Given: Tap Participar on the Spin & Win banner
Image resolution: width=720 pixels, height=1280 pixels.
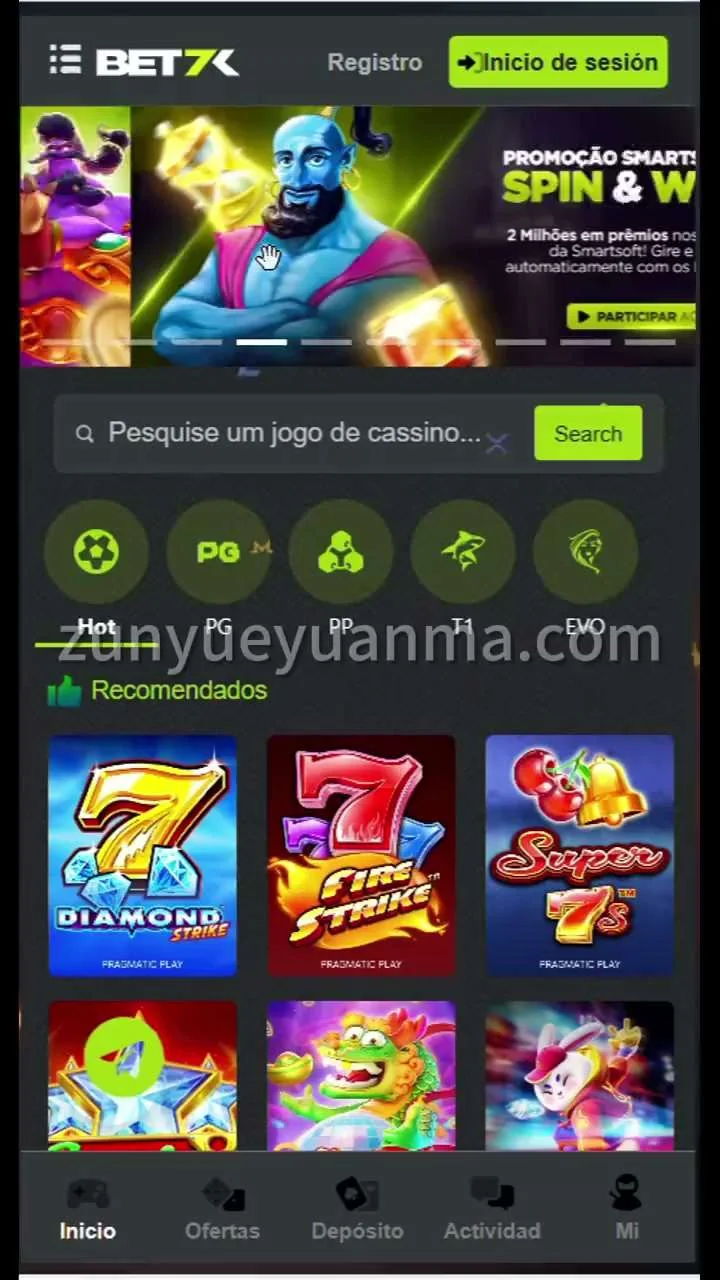Looking at the screenshot, I should [x=632, y=316].
